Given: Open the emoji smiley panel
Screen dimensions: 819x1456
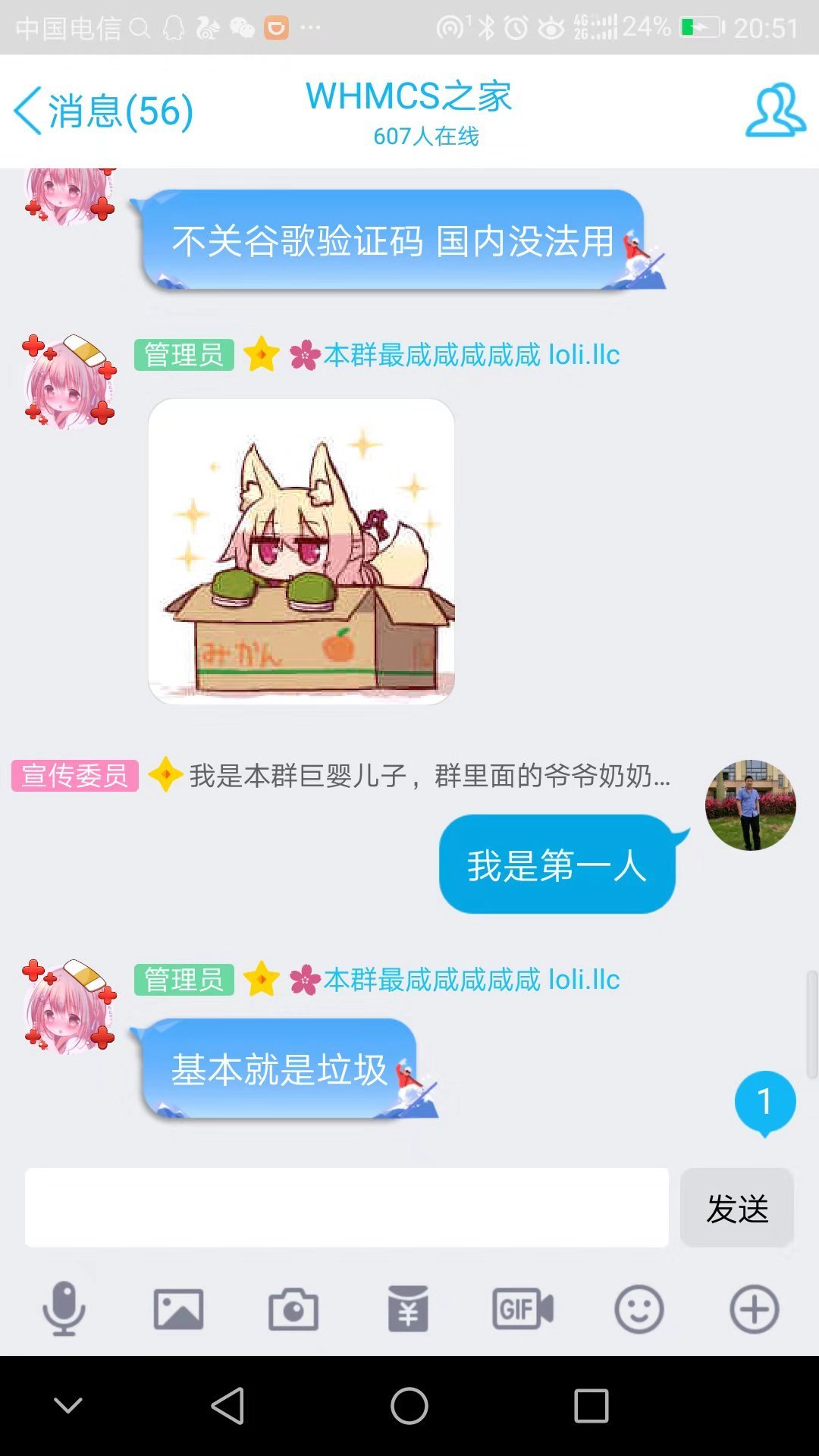Looking at the screenshot, I should pyautogui.click(x=639, y=1309).
